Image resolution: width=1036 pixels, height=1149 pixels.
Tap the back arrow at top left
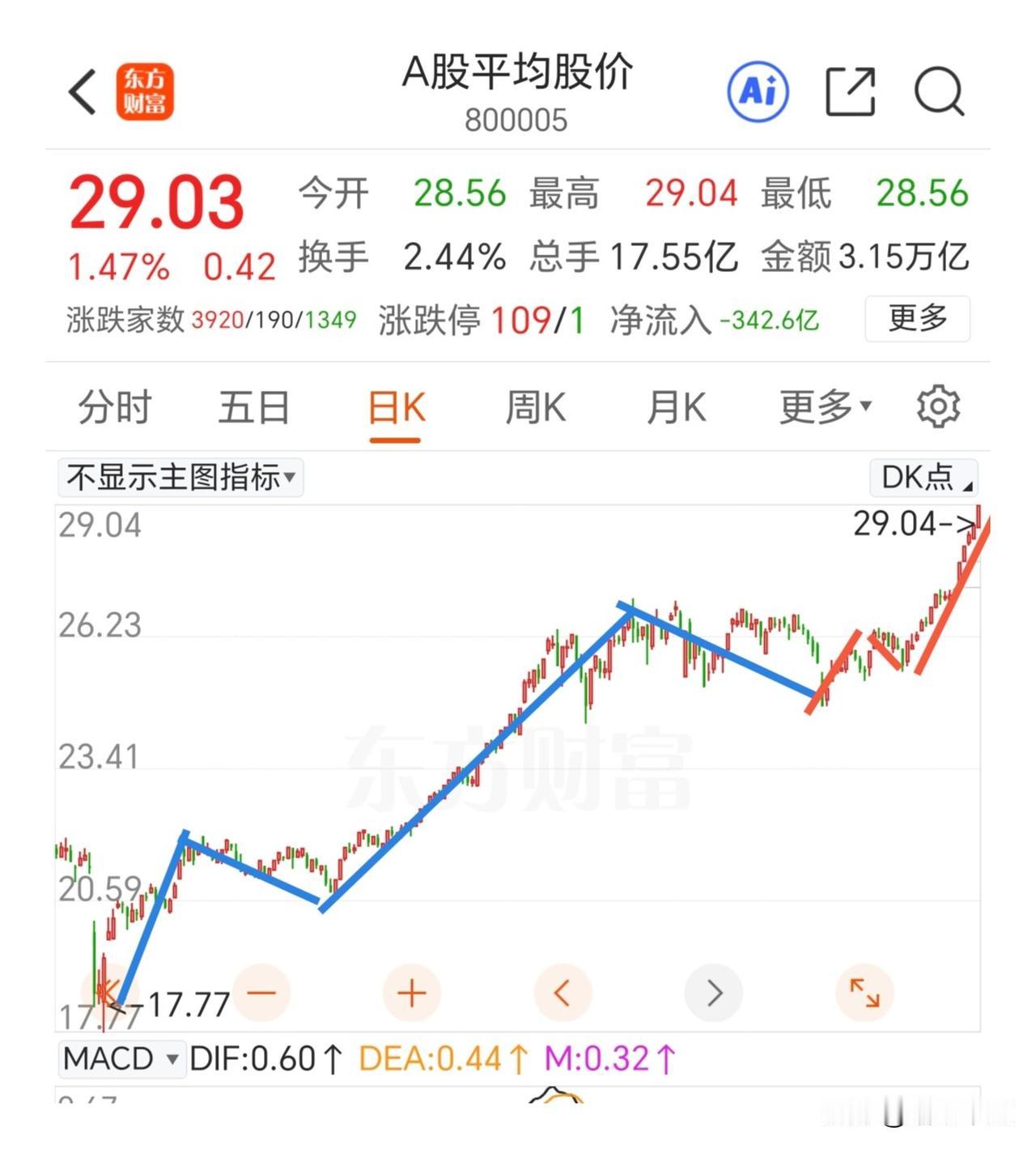pos(80,91)
